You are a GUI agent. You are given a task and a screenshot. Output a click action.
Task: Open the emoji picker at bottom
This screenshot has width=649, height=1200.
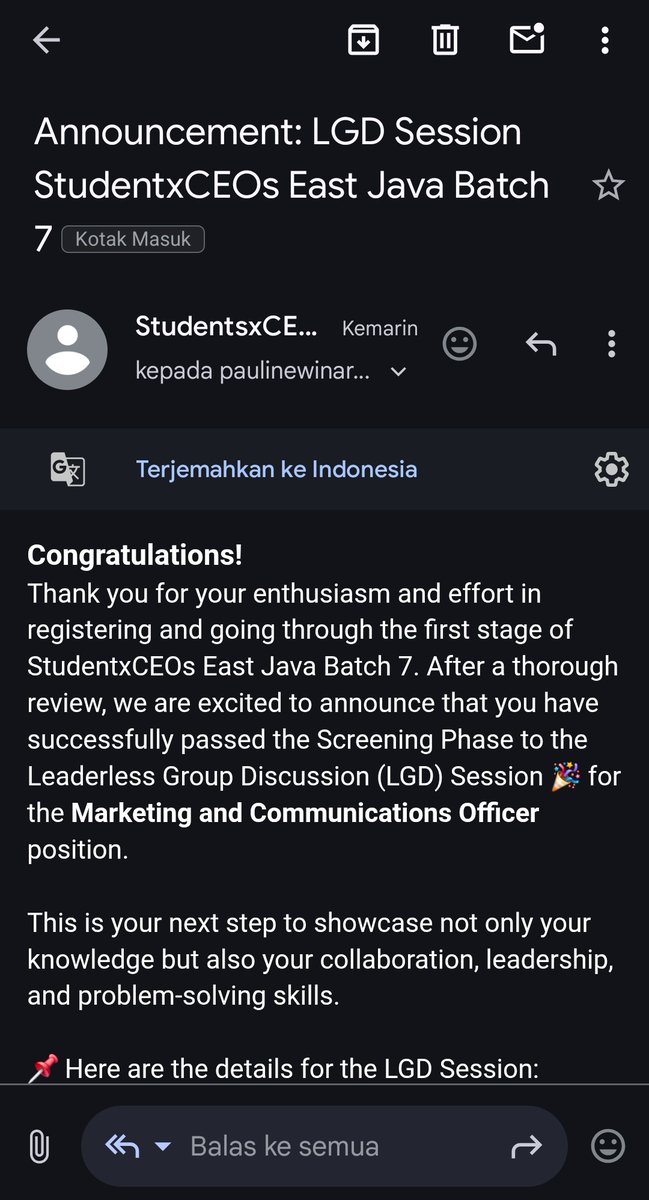(x=608, y=1146)
